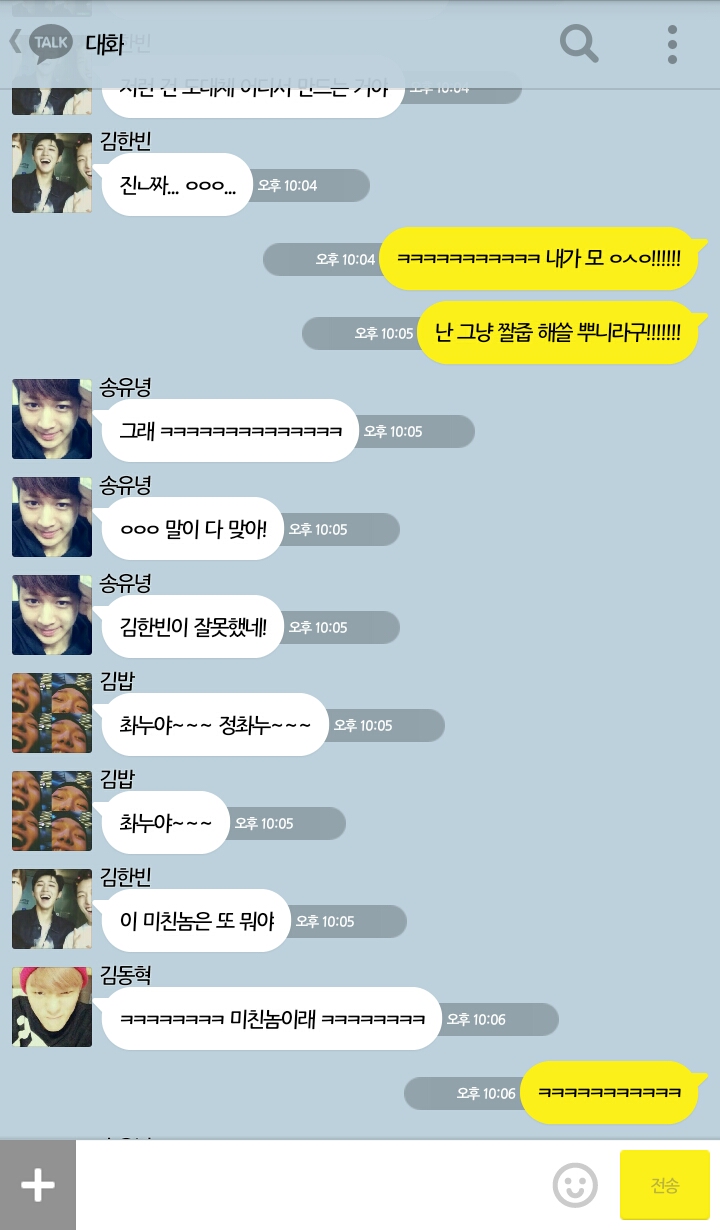Open profile photo beside '이 미친놈은 또 뭐야'
The image size is (720, 1230).
[52, 909]
